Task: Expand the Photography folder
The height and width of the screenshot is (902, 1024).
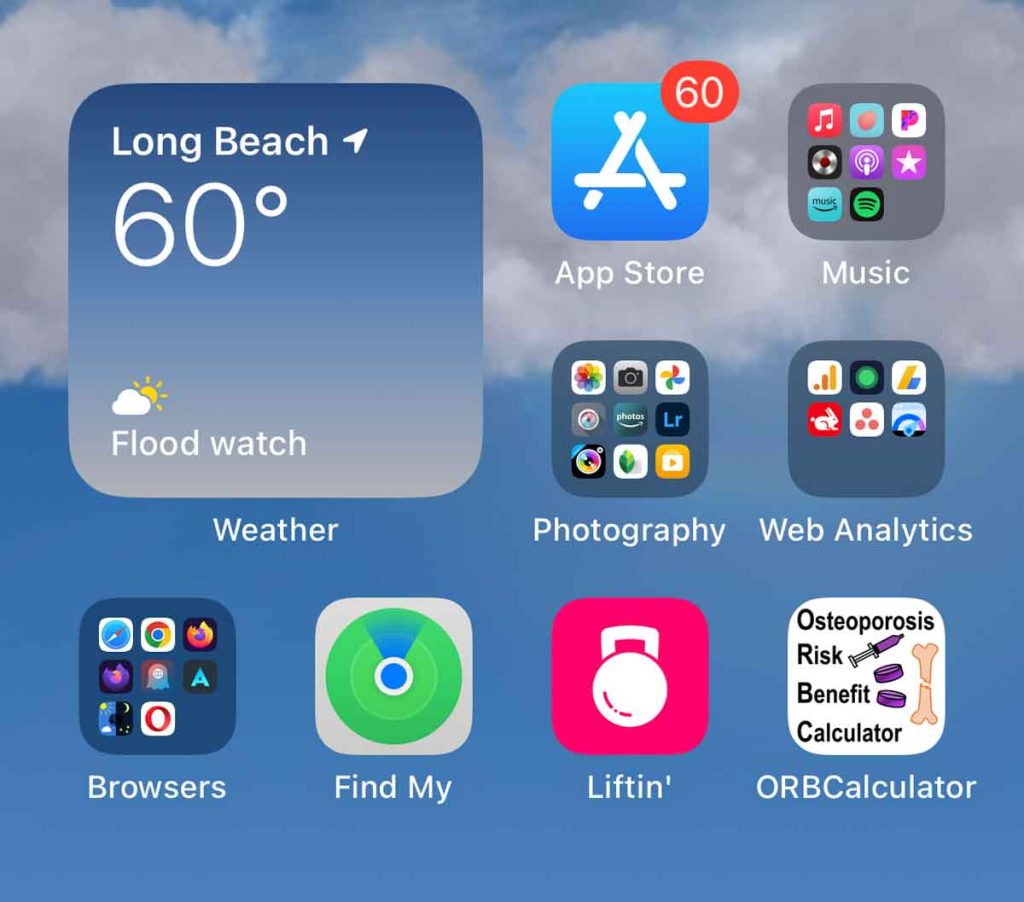Action: (630, 419)
